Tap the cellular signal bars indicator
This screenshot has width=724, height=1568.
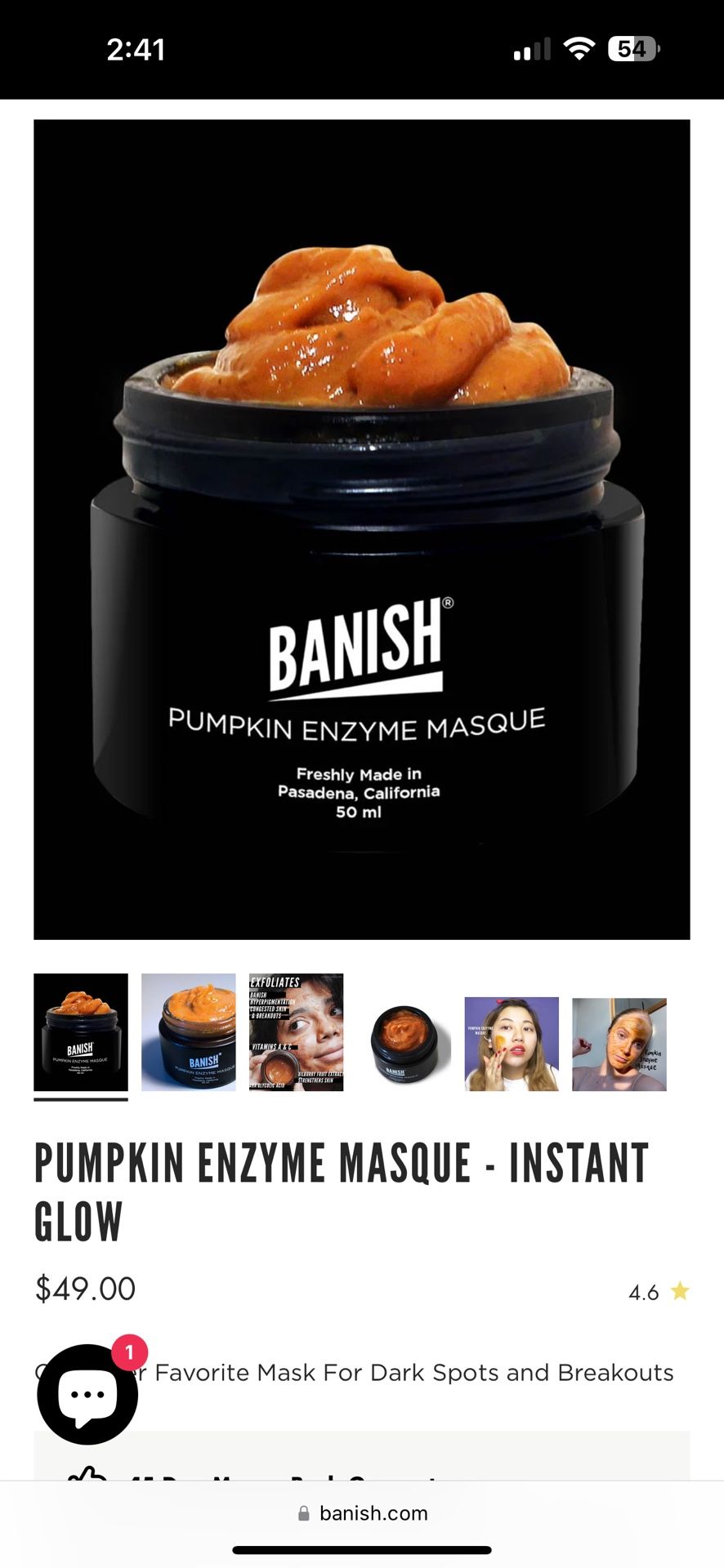[x=530, y=49]
